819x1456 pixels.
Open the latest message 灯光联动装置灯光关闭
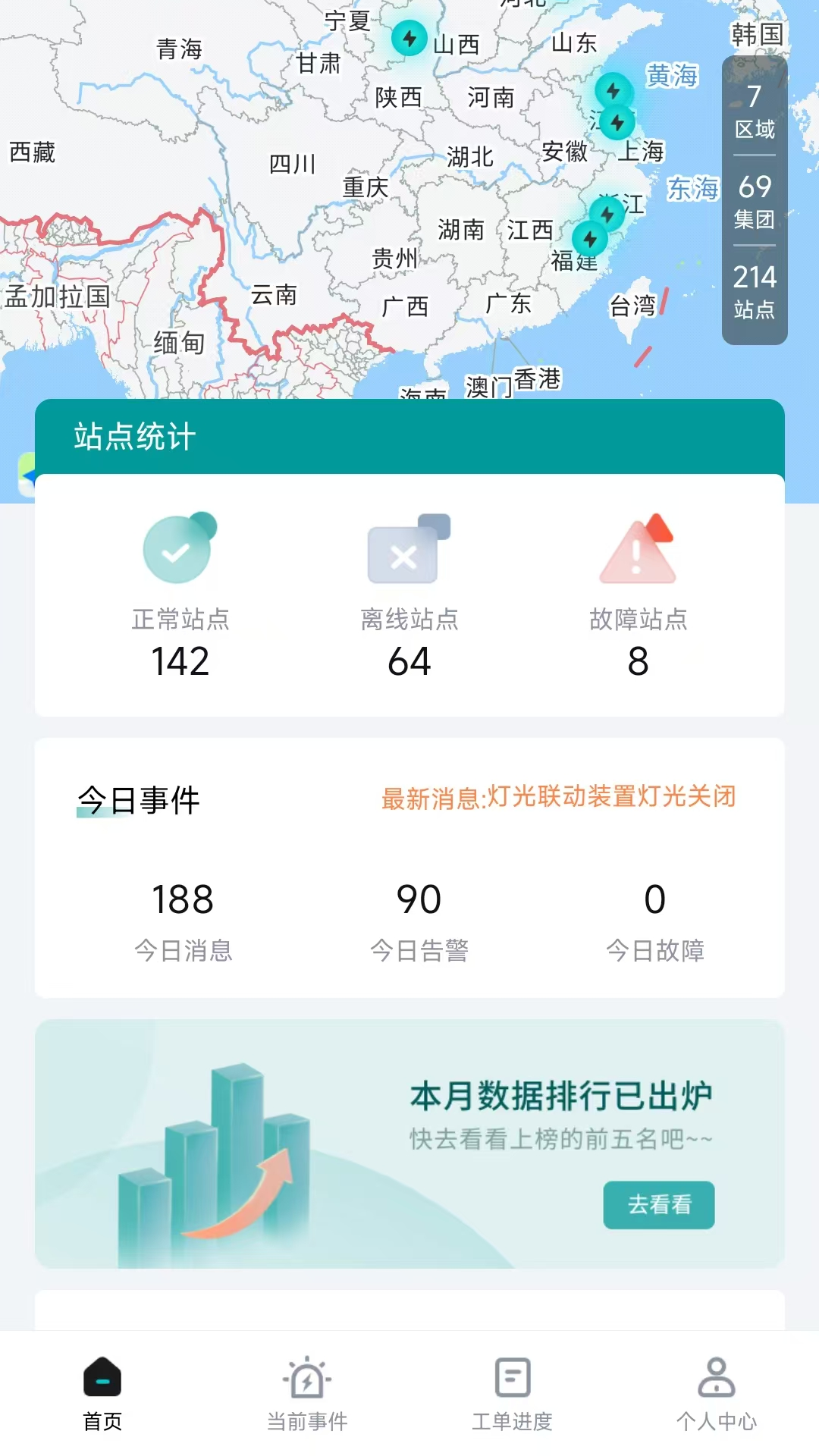(x=560, y=800)
